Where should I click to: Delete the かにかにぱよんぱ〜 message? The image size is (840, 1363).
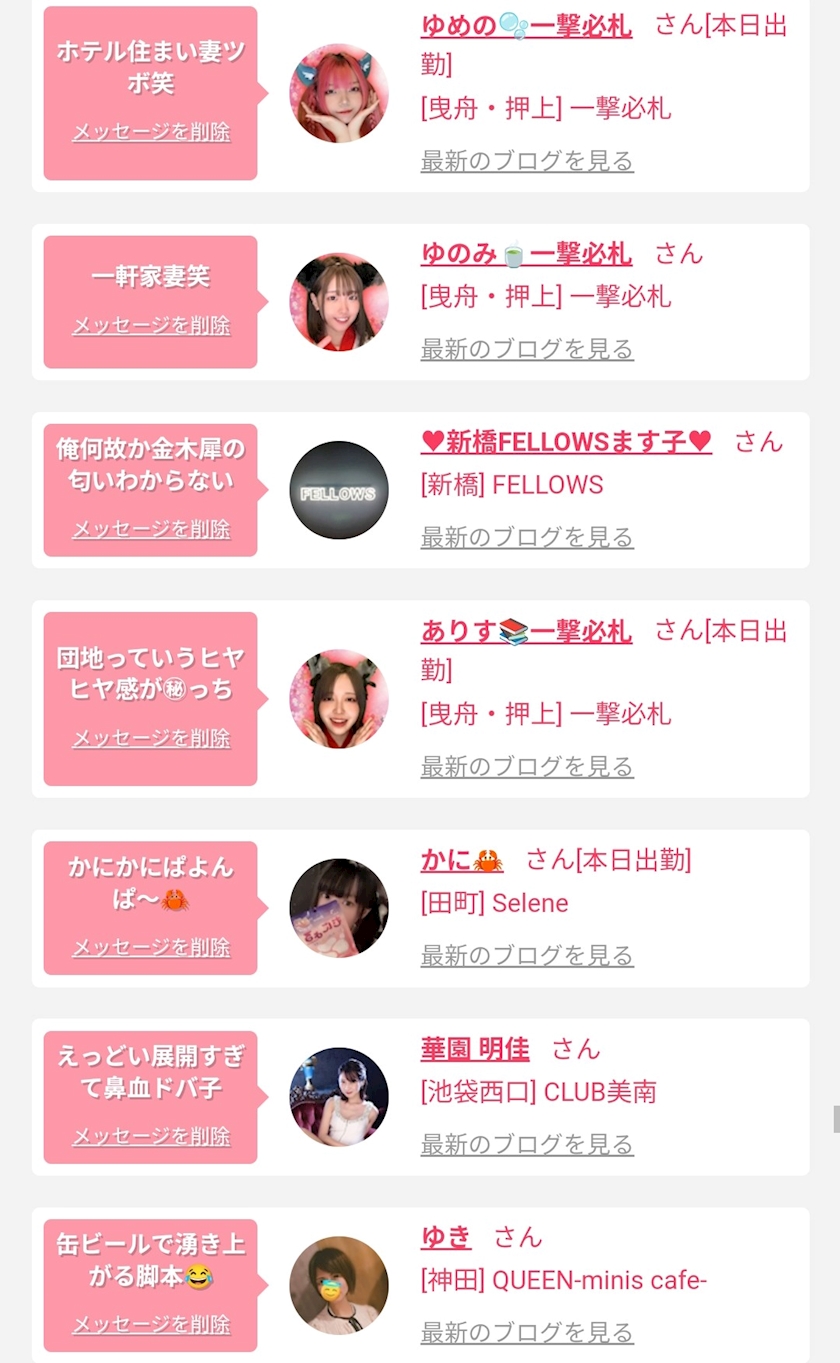[151, 947]
